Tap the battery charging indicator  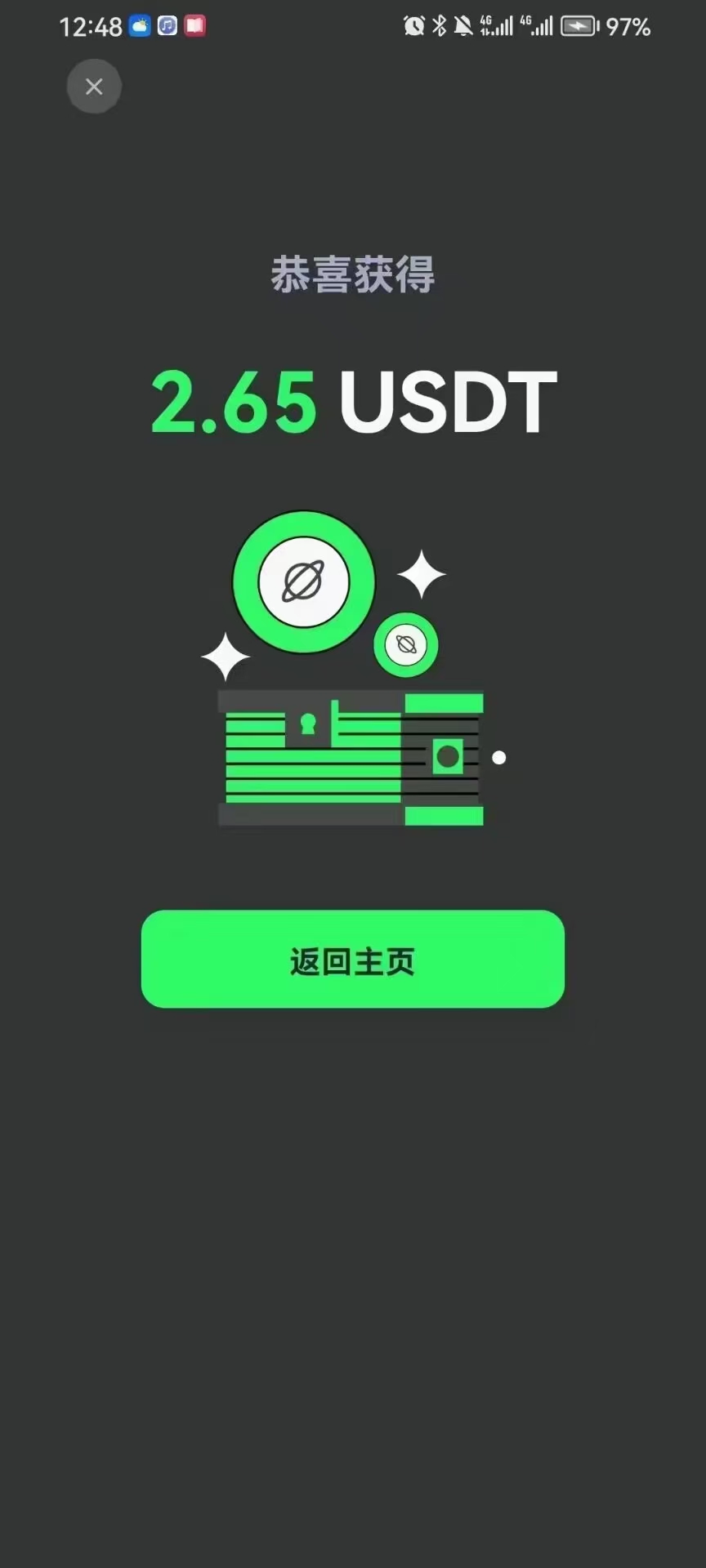tap(579, 25)
